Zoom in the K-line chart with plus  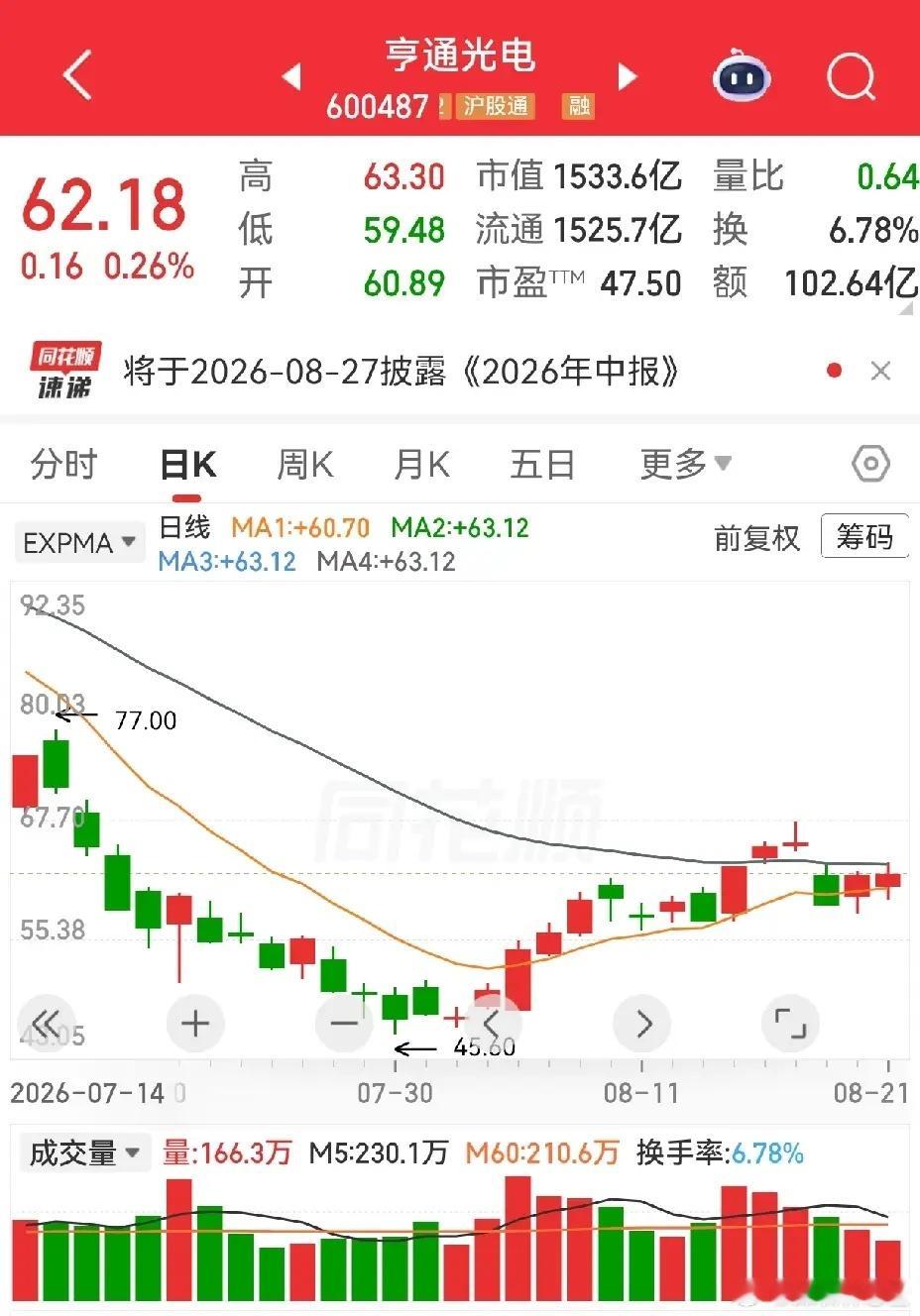pos(195,1023)
